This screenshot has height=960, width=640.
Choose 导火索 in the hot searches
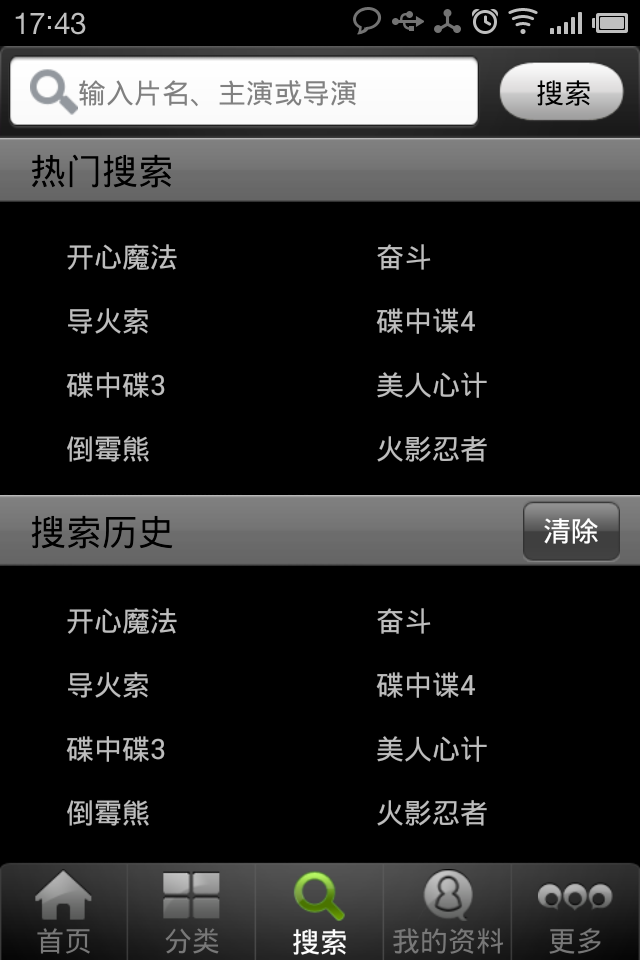tap(108, 322)
